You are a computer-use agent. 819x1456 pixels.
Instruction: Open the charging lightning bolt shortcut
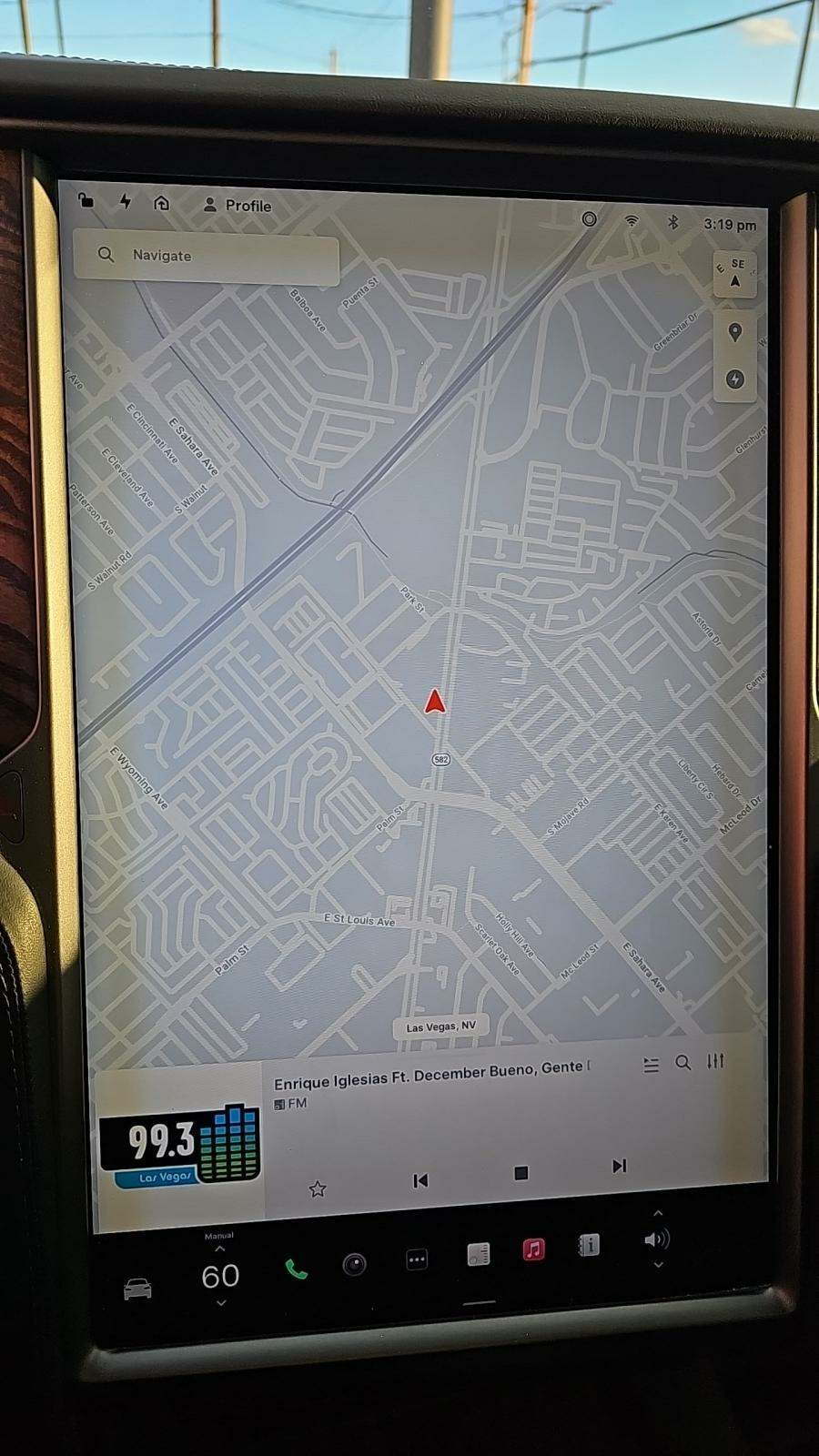[126, 201]
